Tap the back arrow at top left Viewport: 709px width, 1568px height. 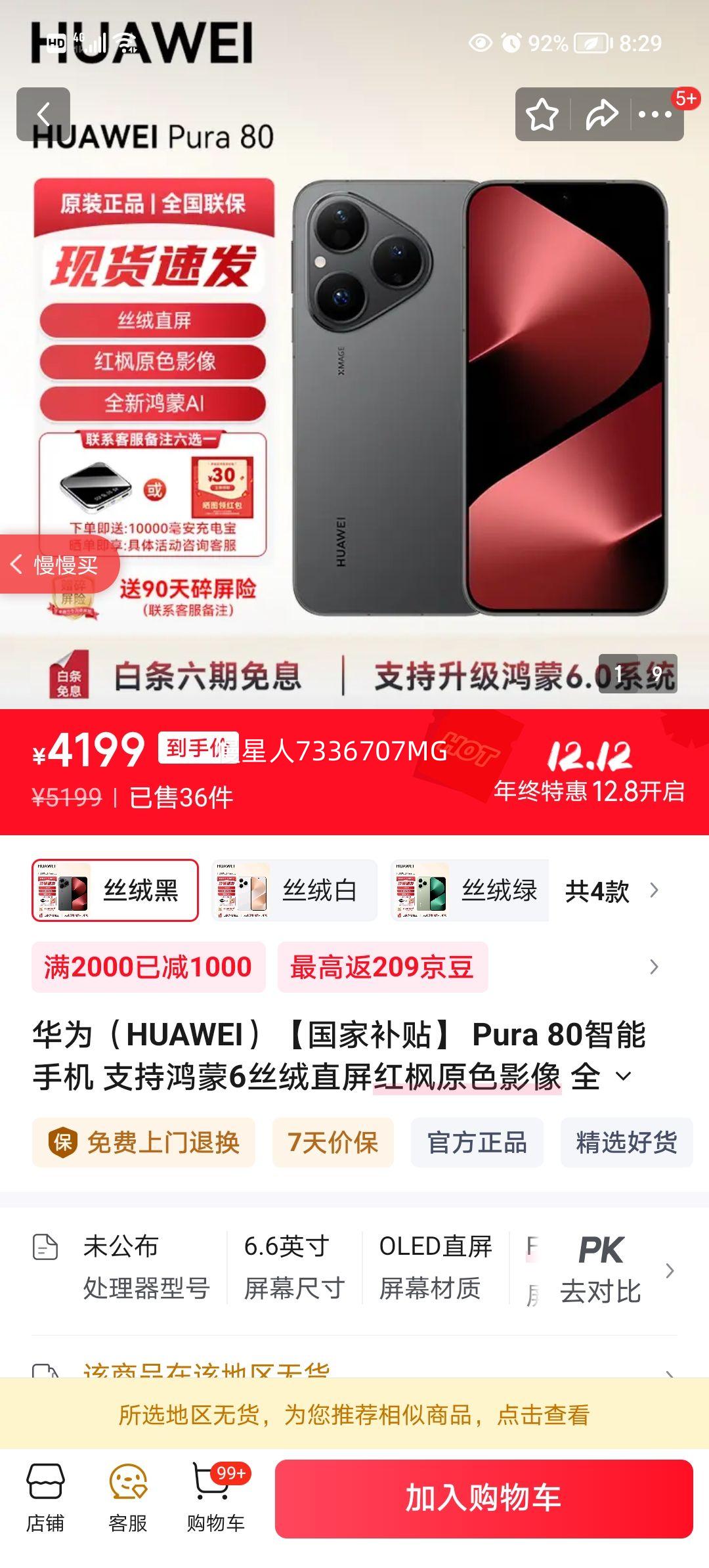44,113
